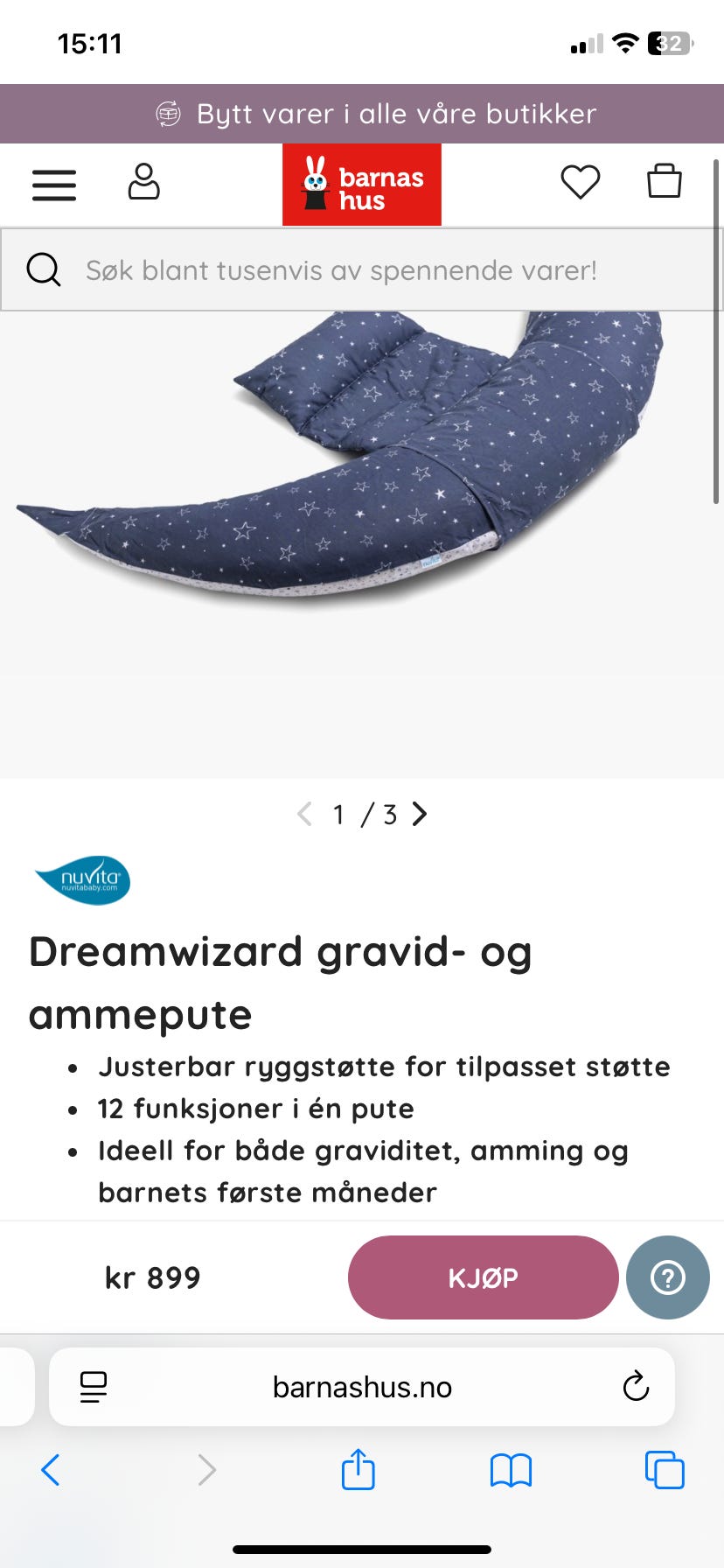Show the previous product image
The image size is (724, 1568).
point(303,814)
